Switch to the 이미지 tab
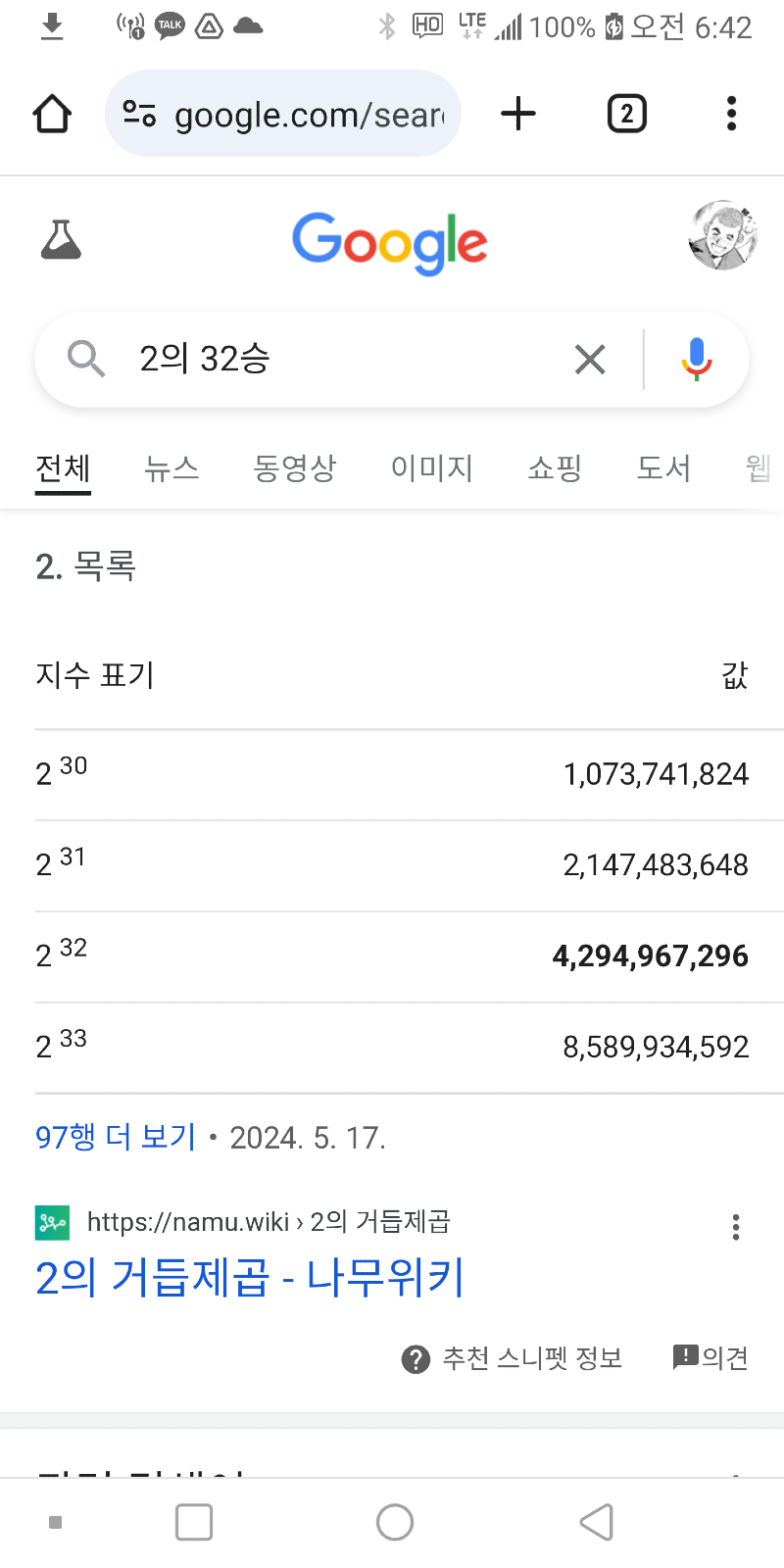The width and height of the screenshot is (784, 1568). coord(431,469)
